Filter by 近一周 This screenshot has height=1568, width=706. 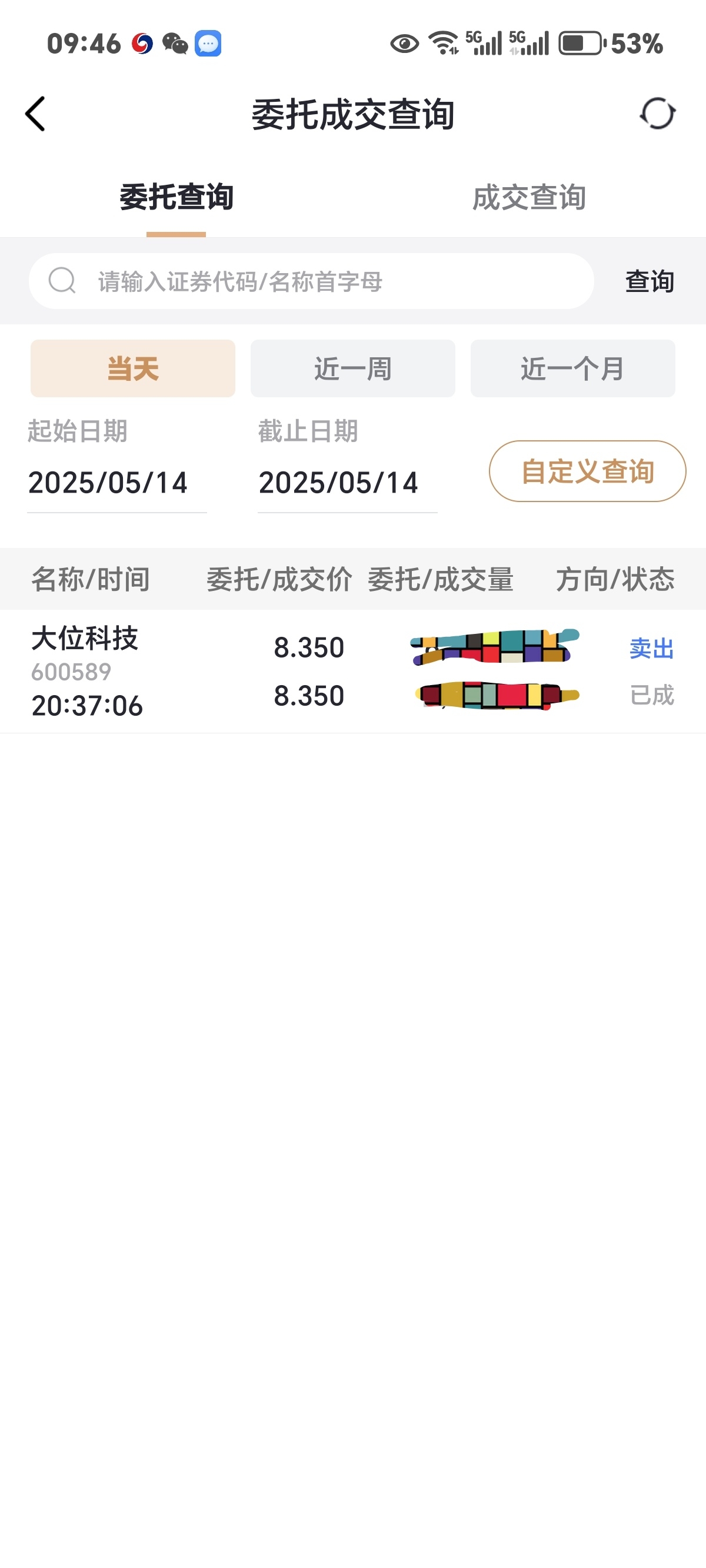pyautogui.click(x=353, y=369)
